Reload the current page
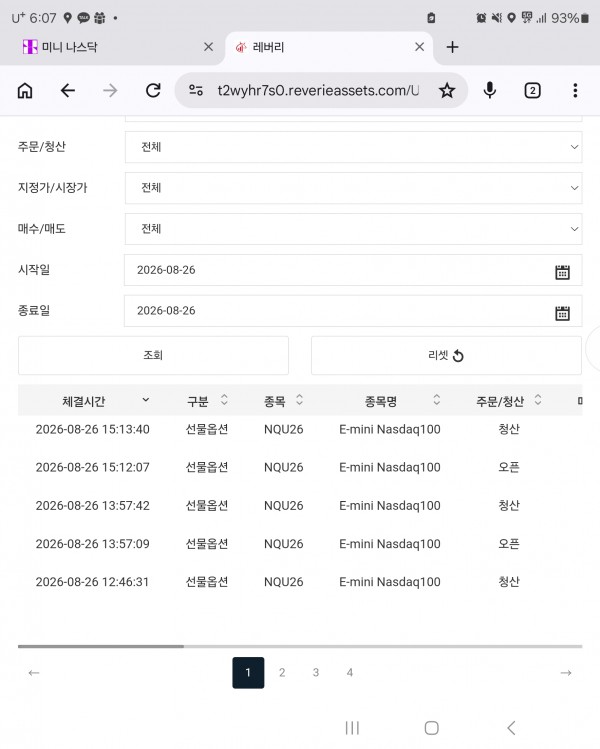600x749 pixels. (x=153, y=90)
